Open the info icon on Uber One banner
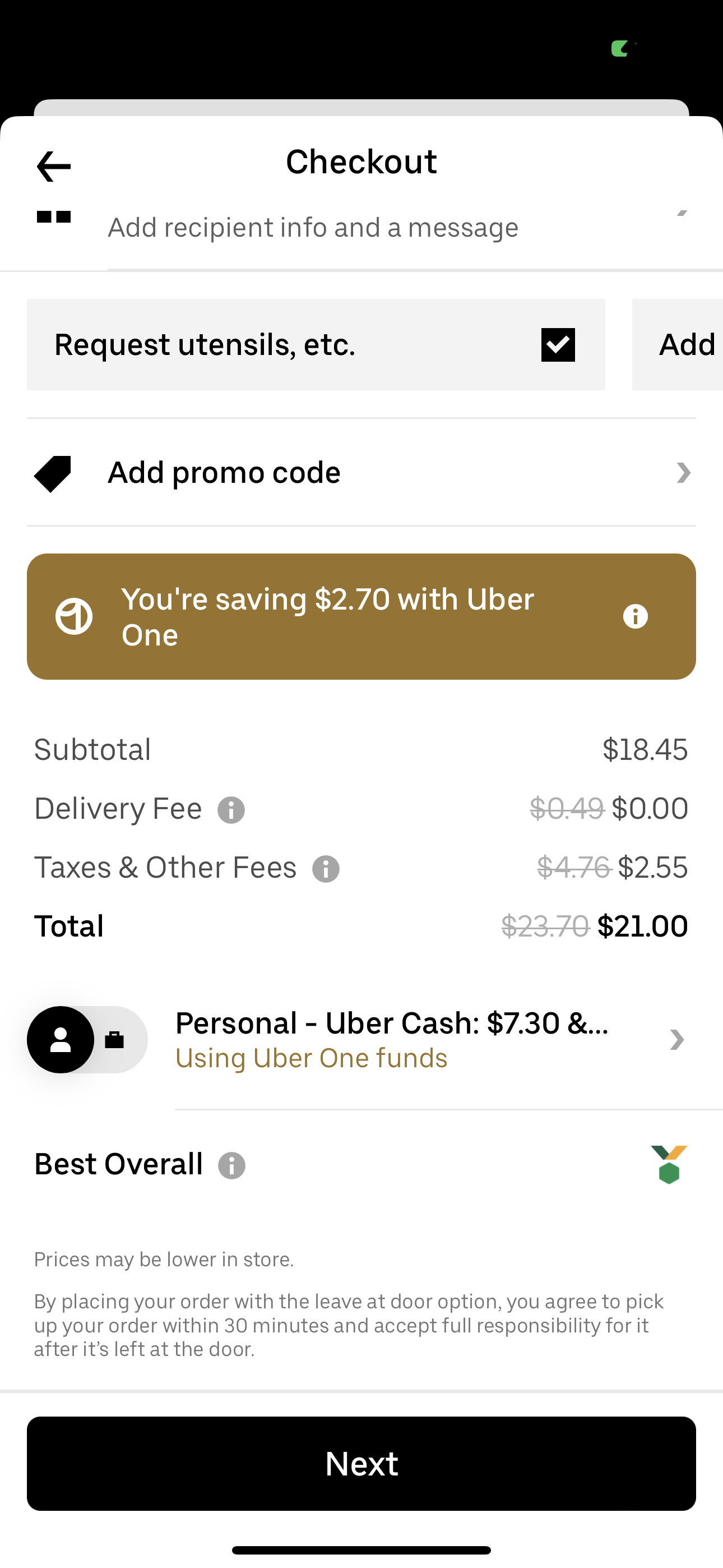Screen dimensions: 723x1568 coord(636,616)
